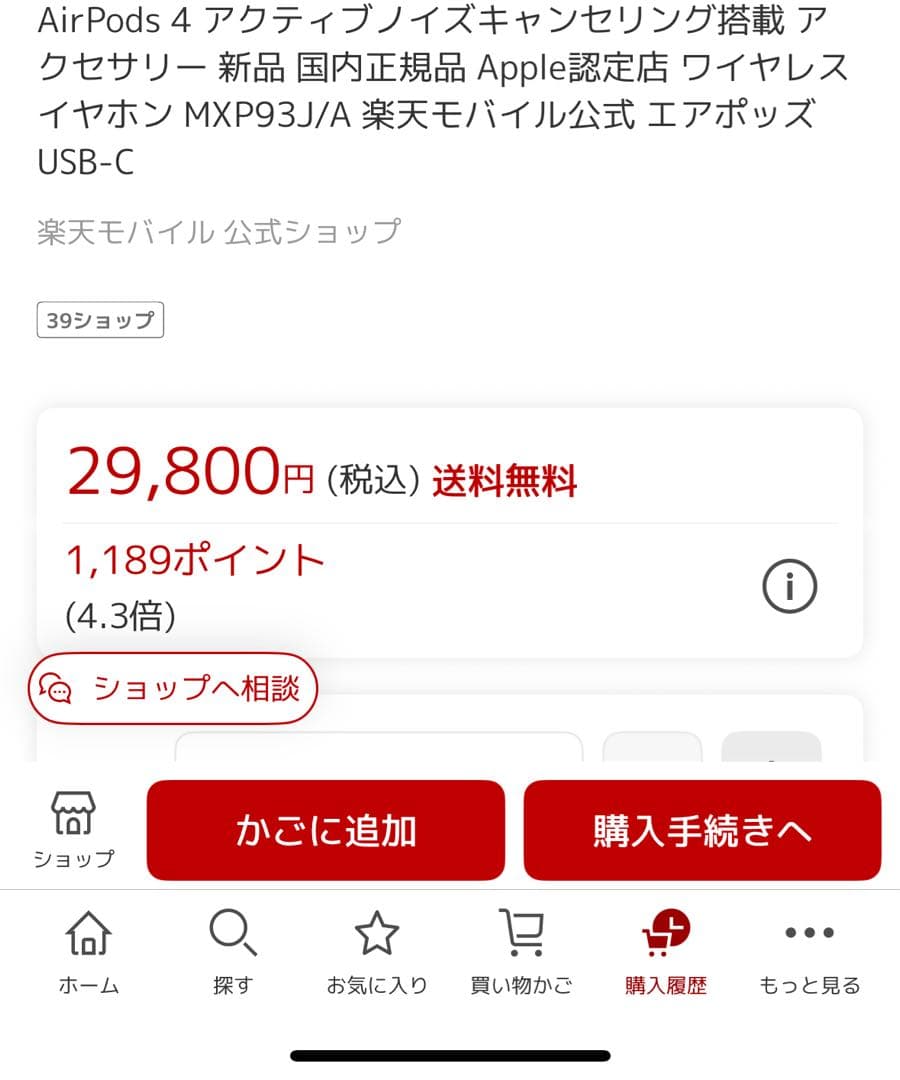900x1080 pixels.
Task: Tap the red notification badge on 購入履歴
Action: coord(679,919)
